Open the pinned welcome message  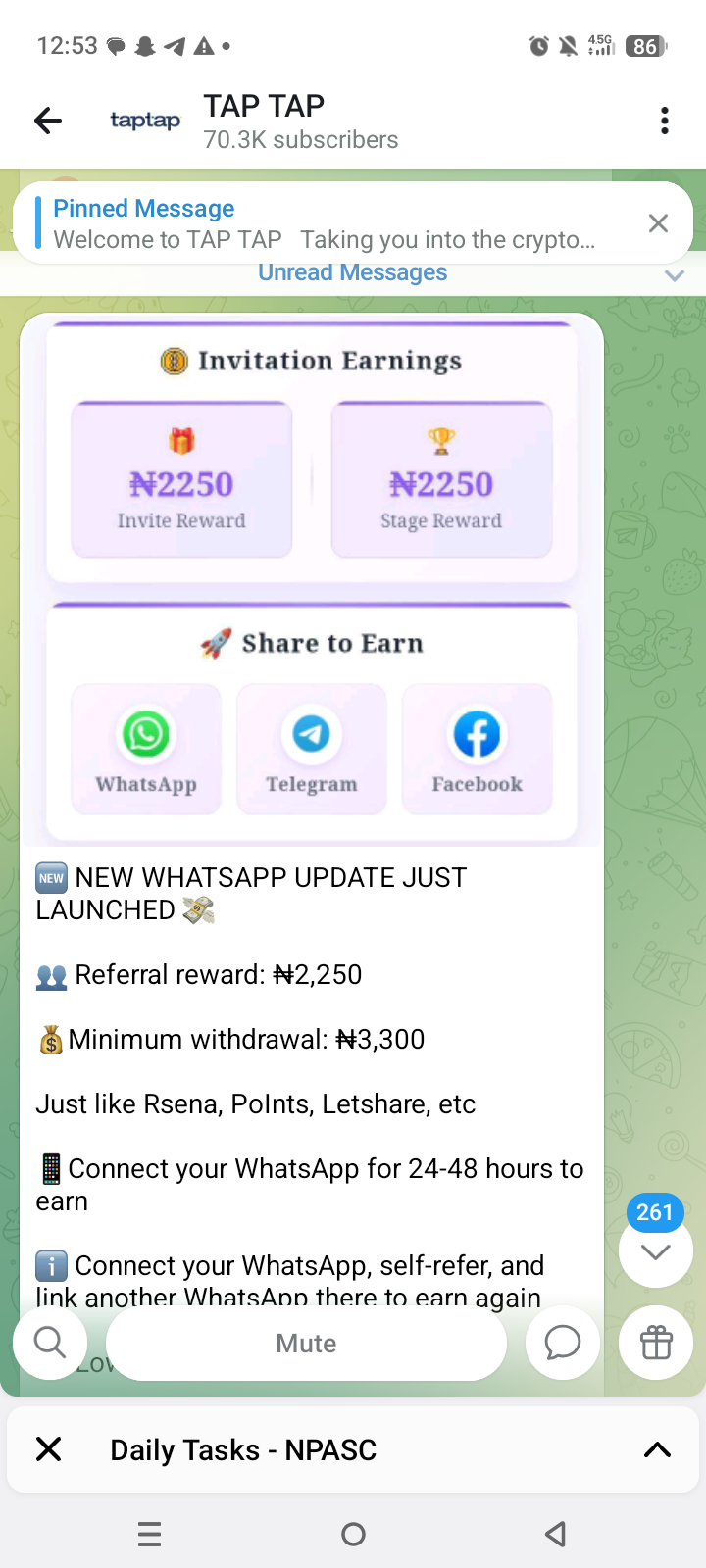324,224
